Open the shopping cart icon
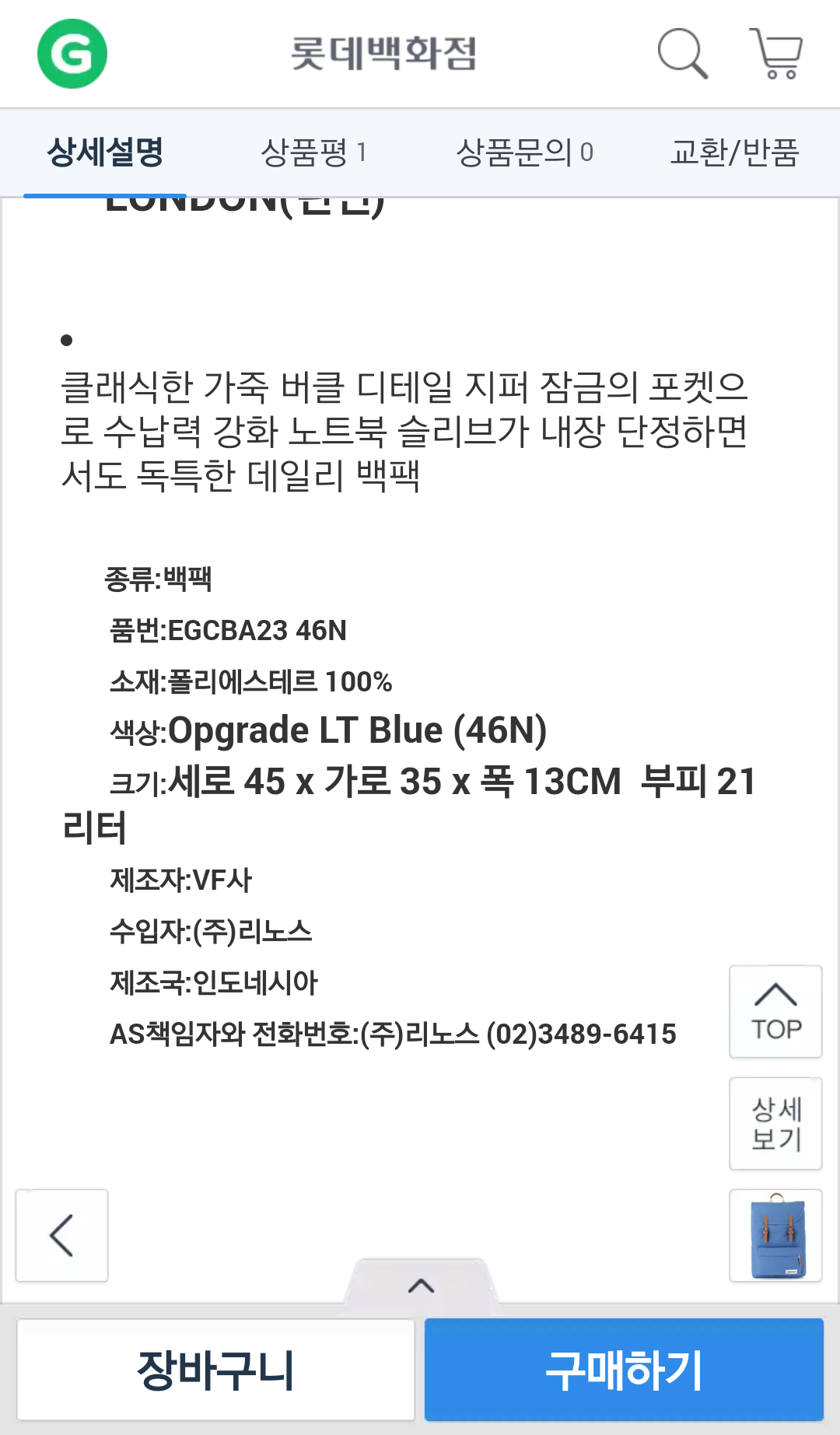This screenshot has height=1435, width=840. [776, 54]
